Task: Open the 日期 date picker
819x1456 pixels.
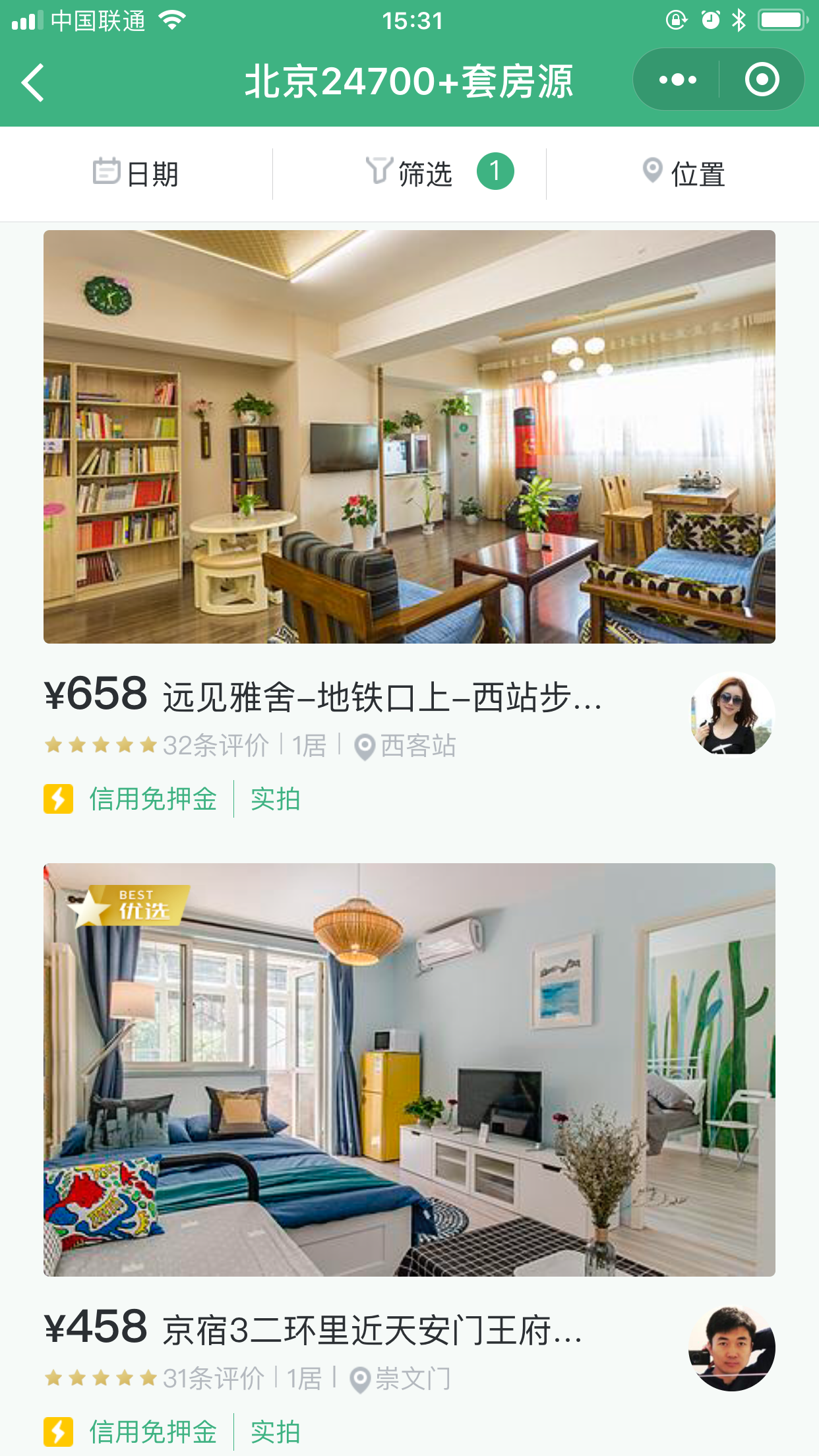Action: click(x=136, y=173)
